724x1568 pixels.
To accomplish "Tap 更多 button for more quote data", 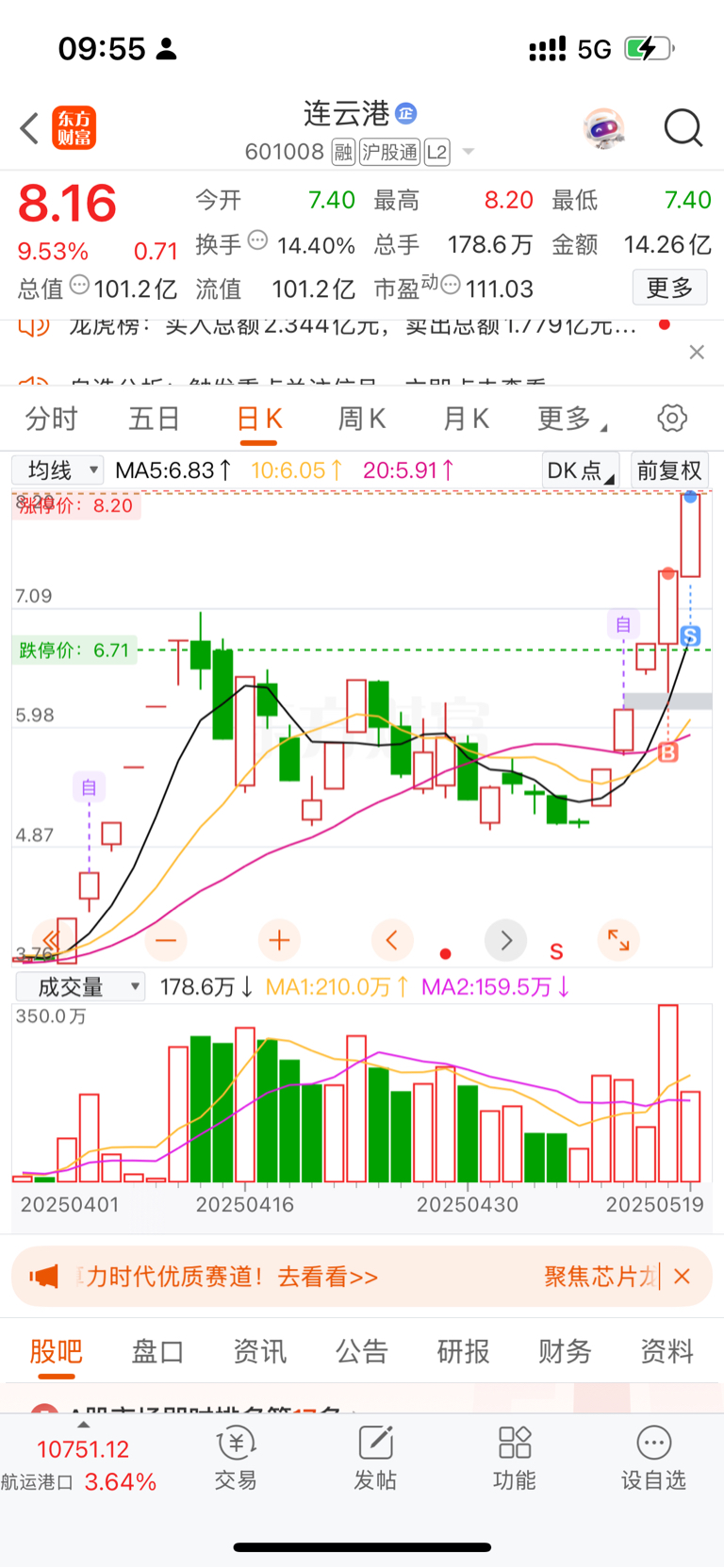I will click(669, 288).
